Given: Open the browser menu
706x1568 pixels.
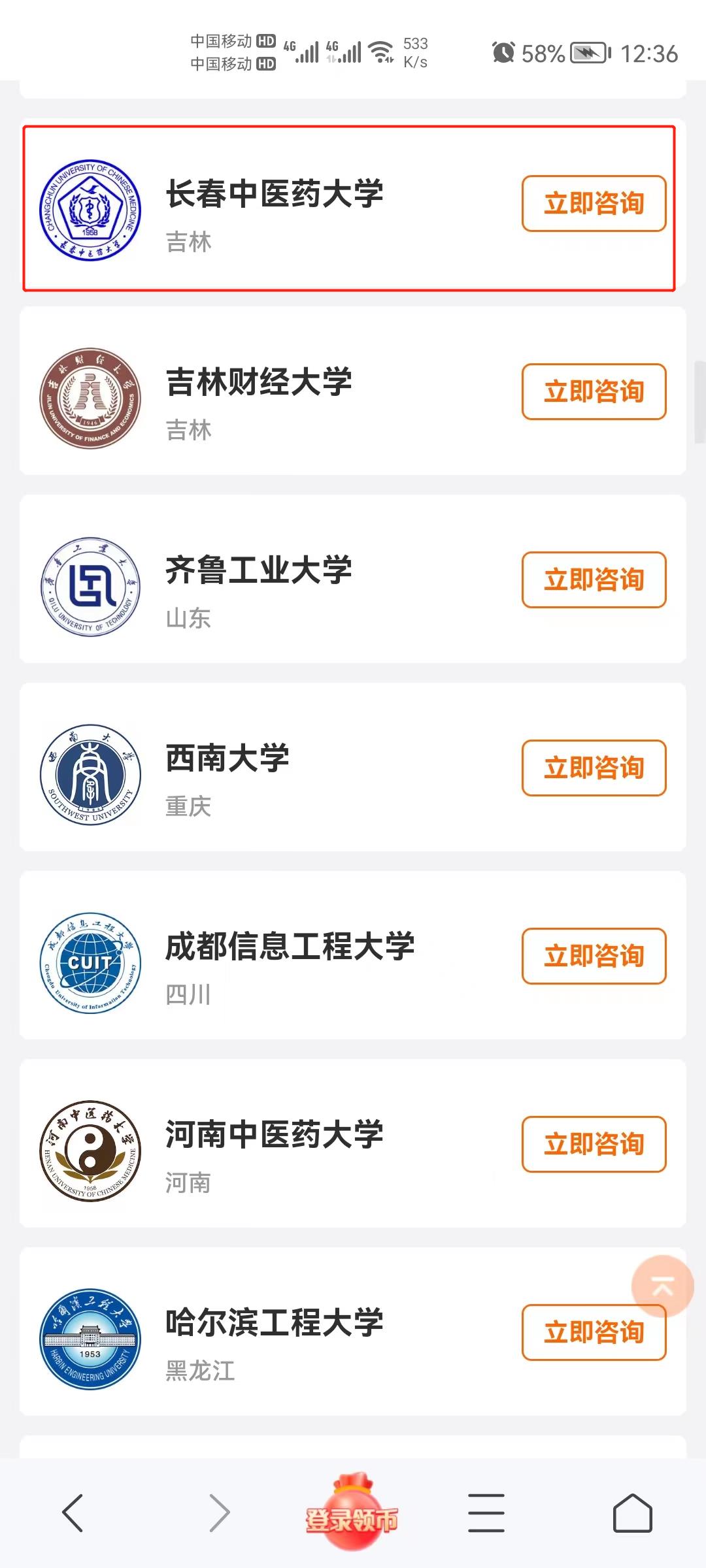Looking at the screenshot, I should 486,1512.
